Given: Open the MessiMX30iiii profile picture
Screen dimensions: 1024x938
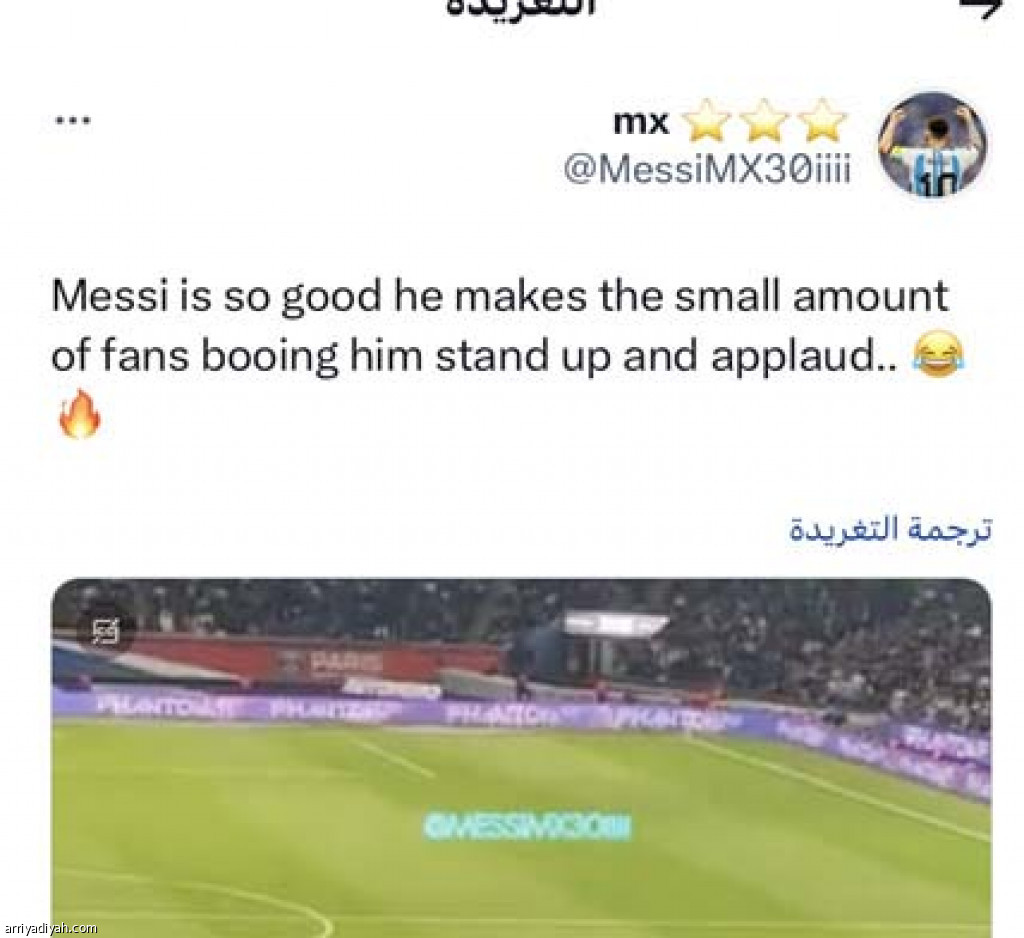Looking at the screenshot, I should pos(932,145).
